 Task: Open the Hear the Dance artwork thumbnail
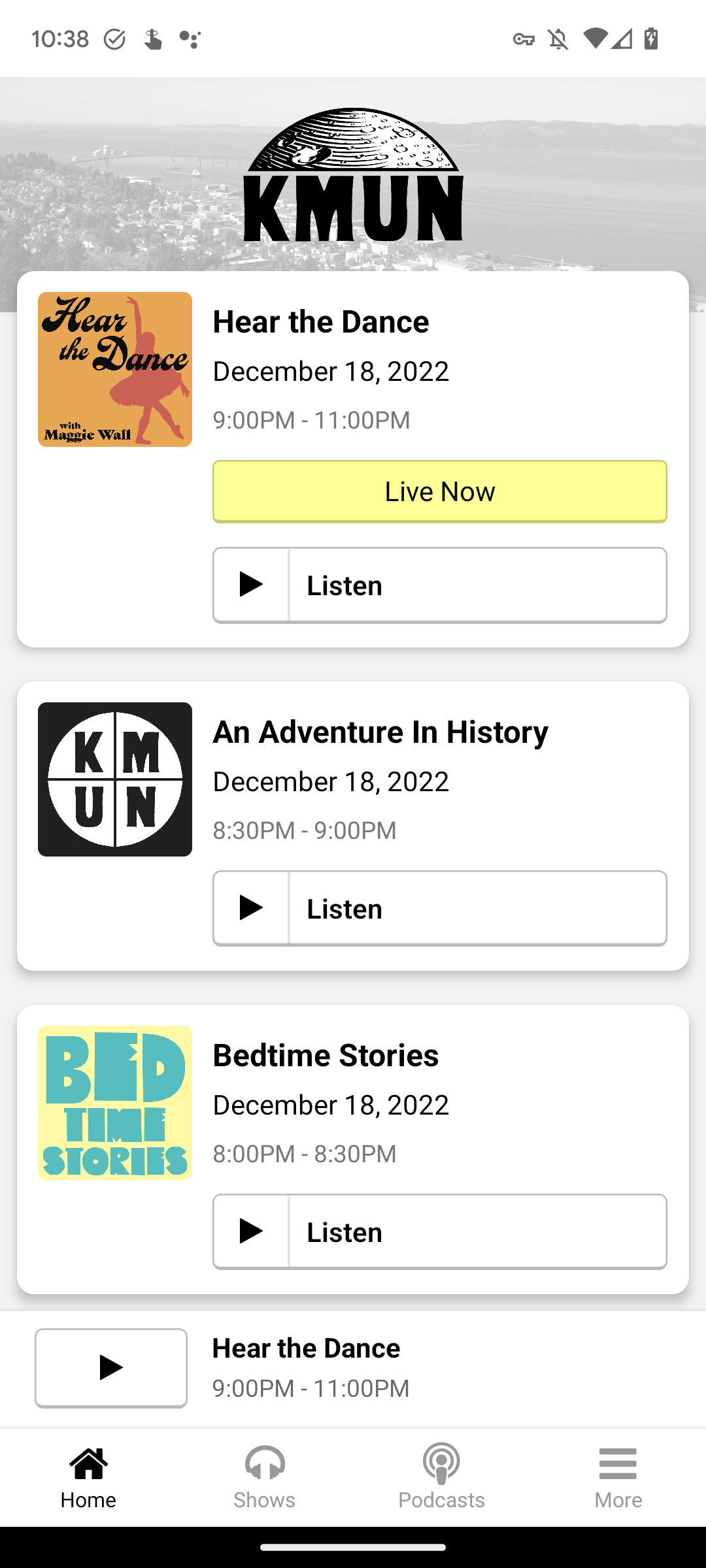115,369
